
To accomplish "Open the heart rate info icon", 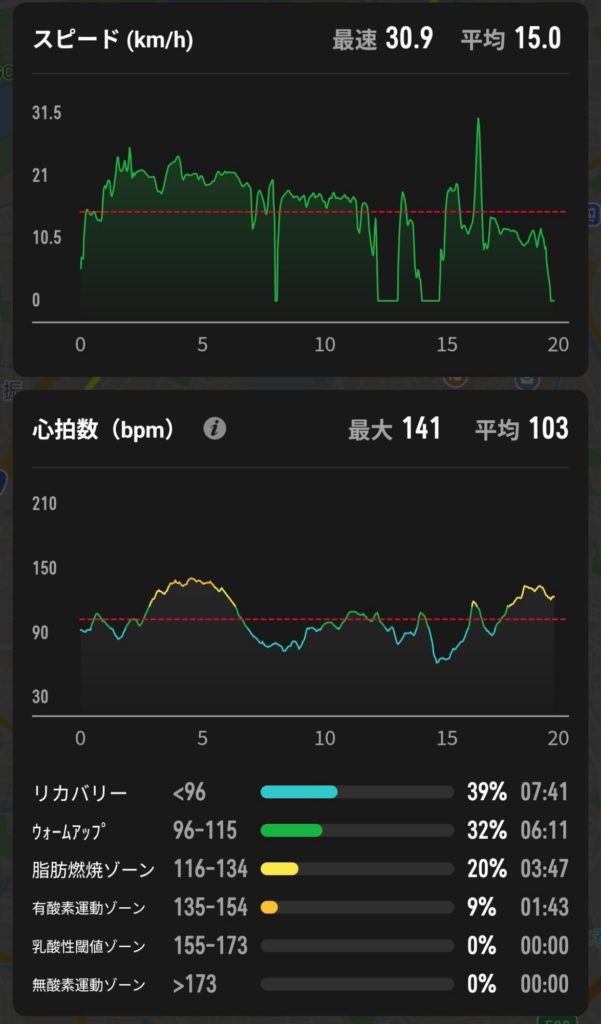I will [214, 429].
